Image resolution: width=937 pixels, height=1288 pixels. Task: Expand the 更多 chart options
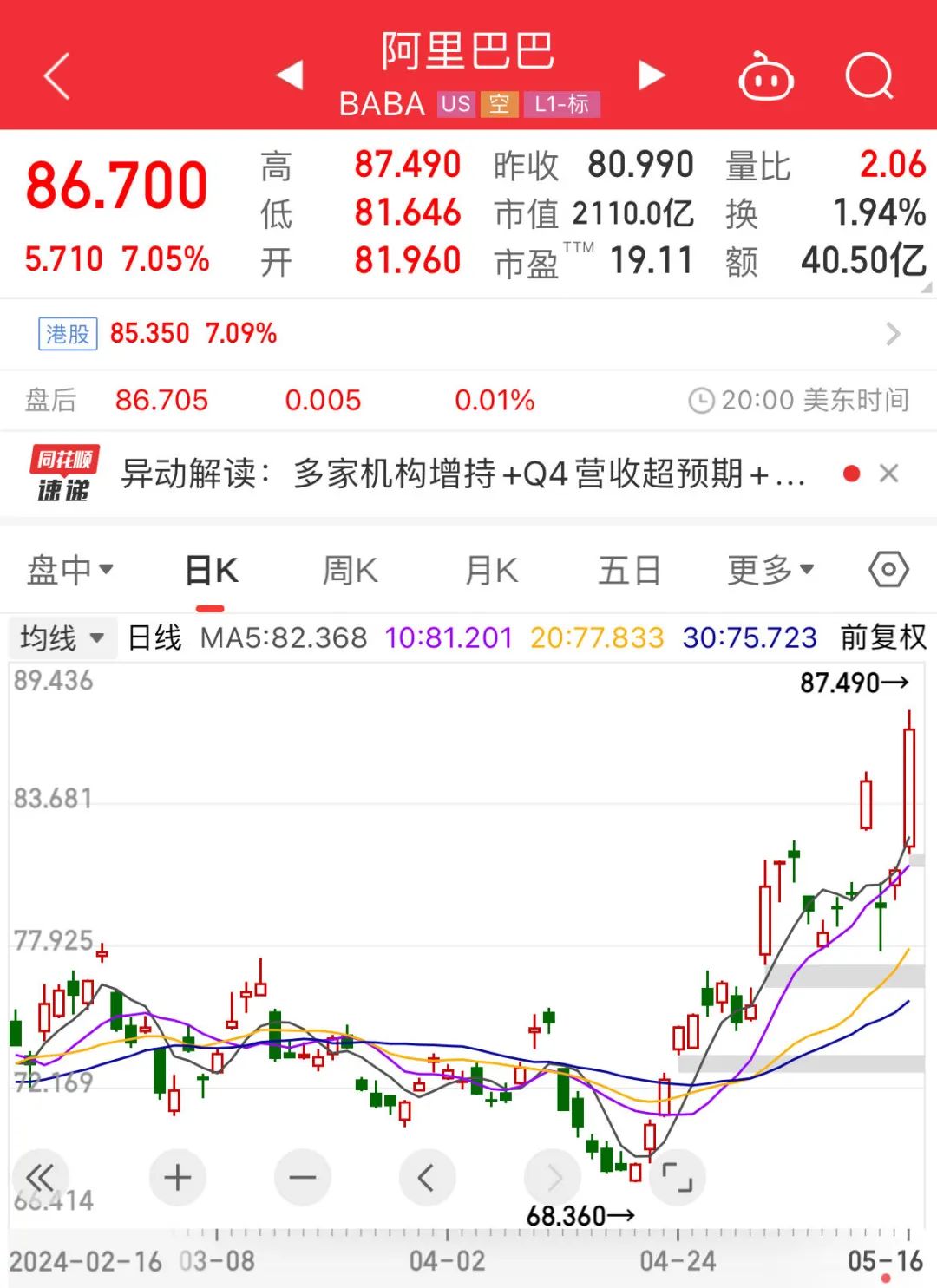click(770, 571)
